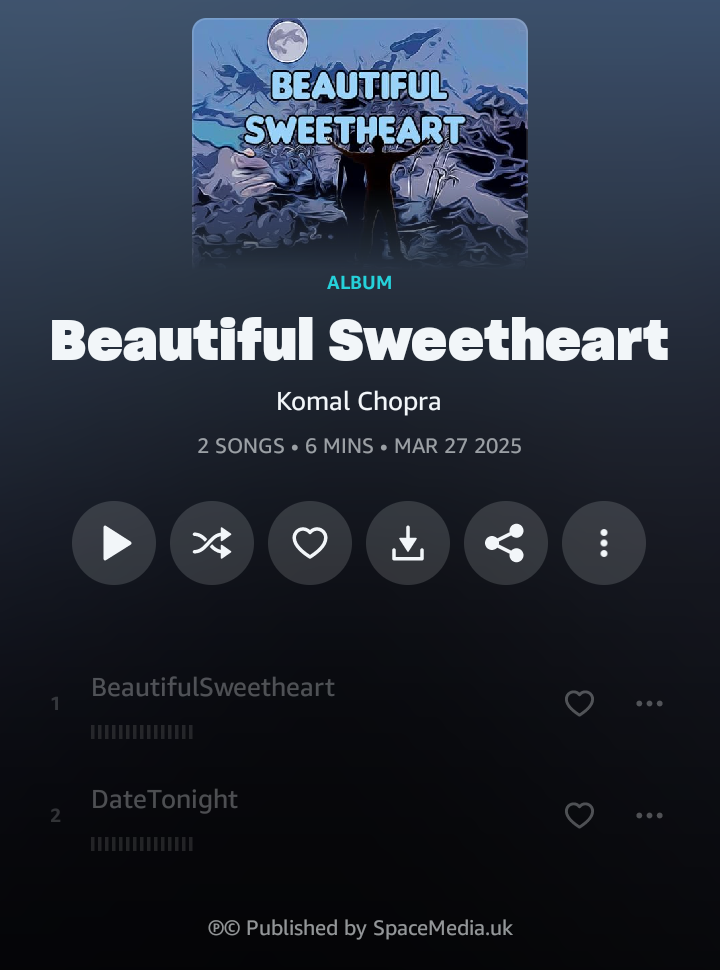Image resolution: width=720 pixels, height=970 pixels.
Task: Like the BeautifulSweetheart track
Action: [580, 704]
